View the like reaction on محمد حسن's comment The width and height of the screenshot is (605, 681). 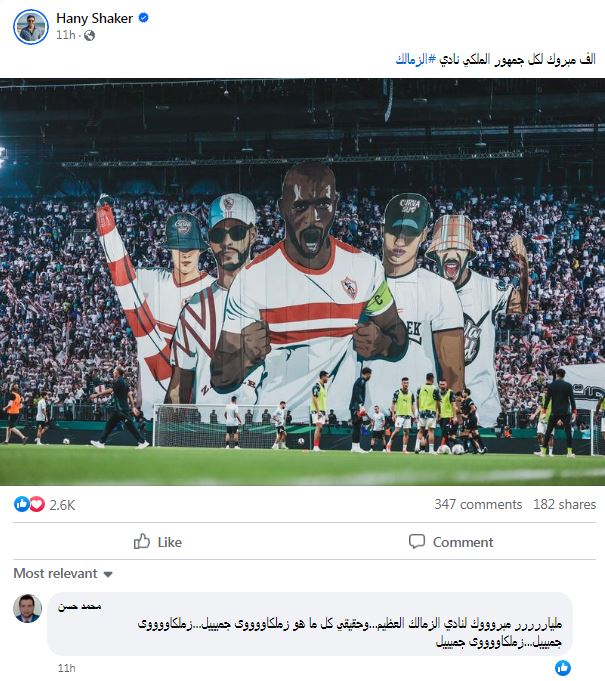point(563,667)
